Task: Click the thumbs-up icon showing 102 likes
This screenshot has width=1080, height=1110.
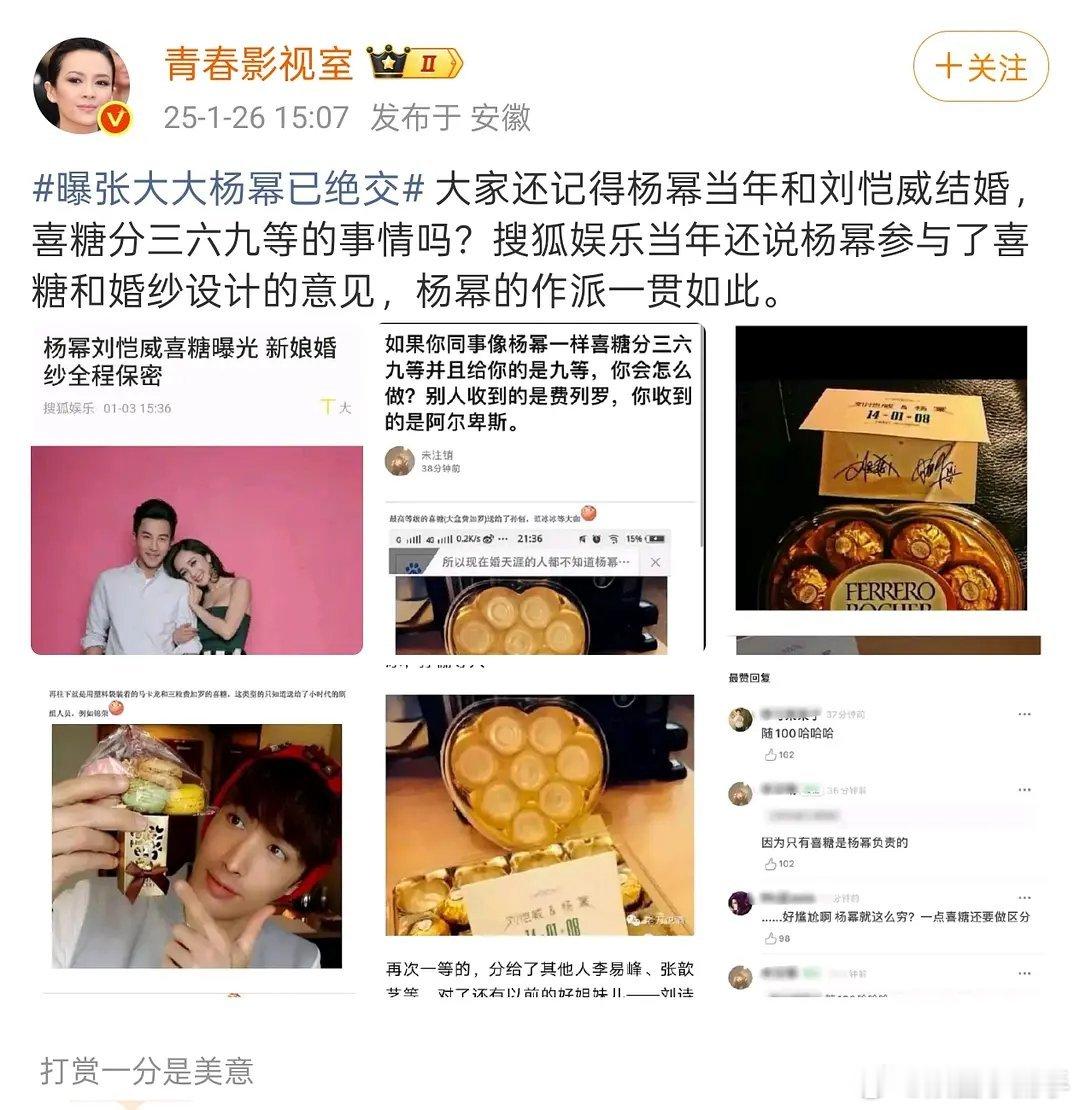Action: coord(770,863)
